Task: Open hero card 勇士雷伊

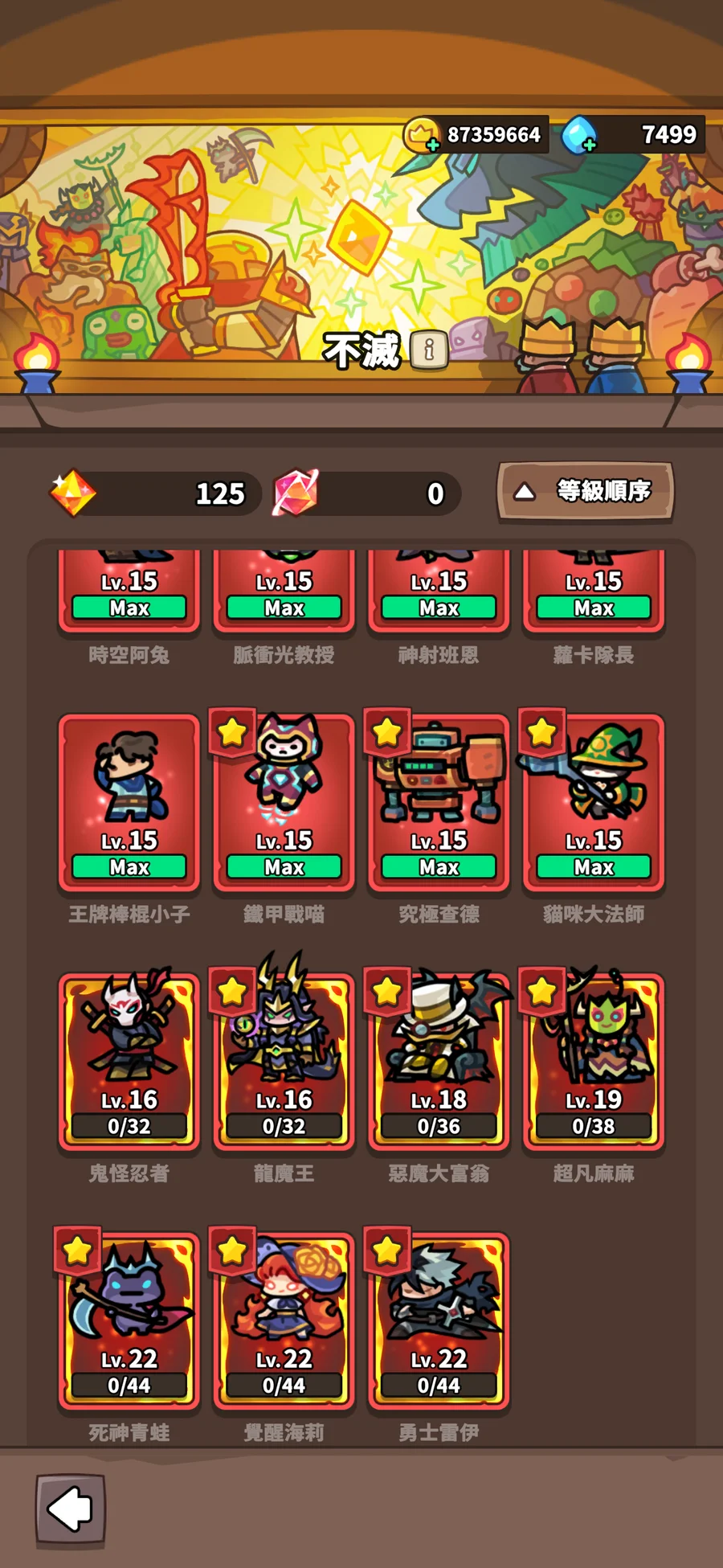Action: [x=439, y=1321]
